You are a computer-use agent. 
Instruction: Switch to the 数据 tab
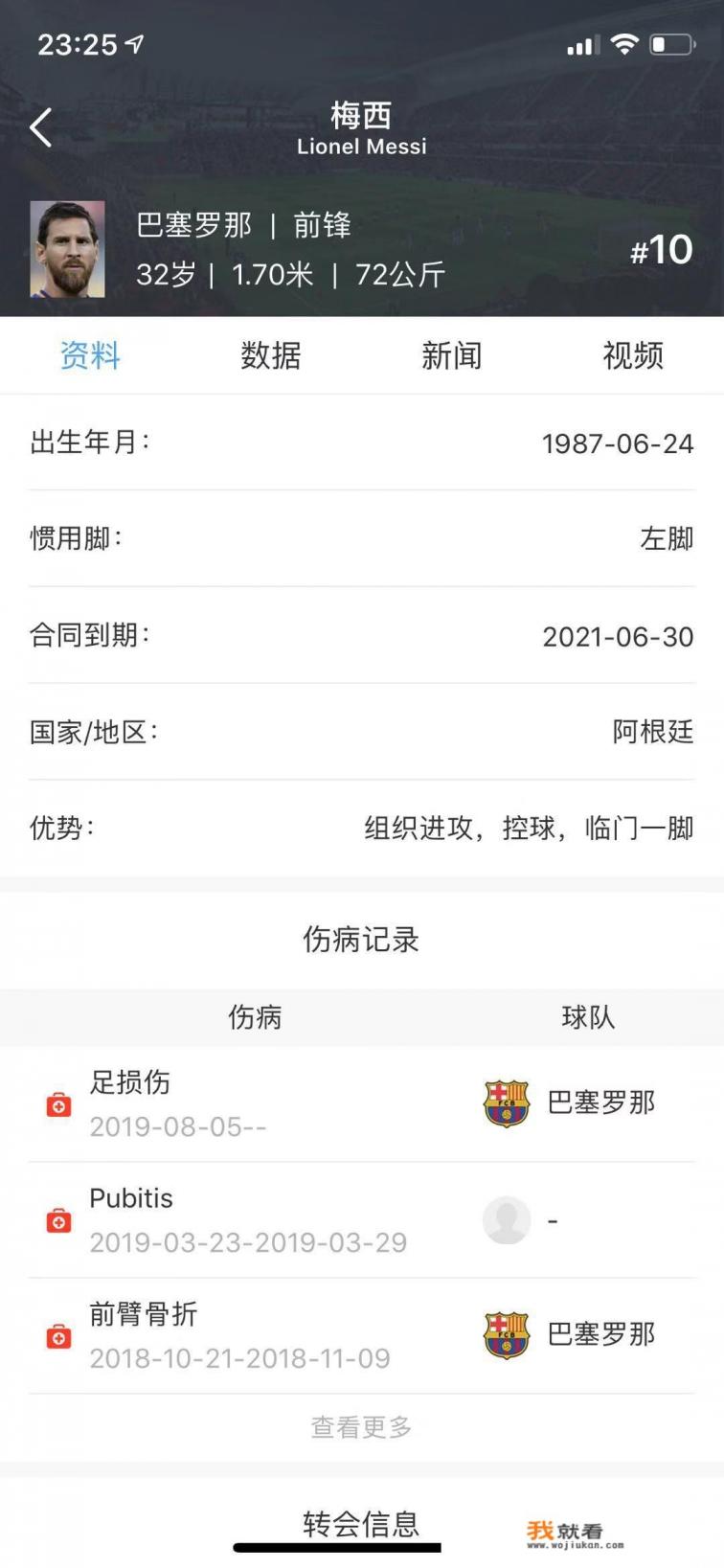271,356
